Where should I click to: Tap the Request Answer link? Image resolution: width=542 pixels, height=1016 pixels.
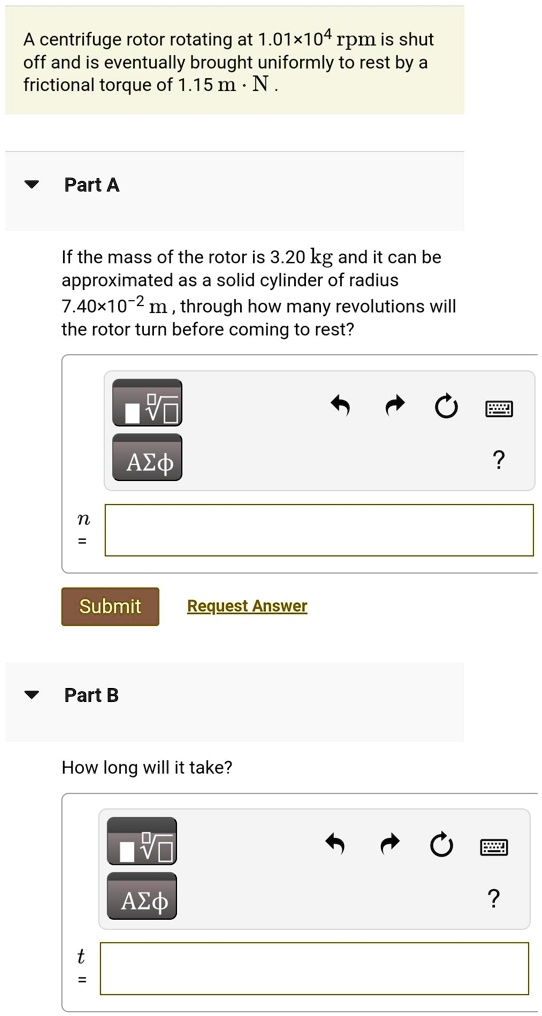247,606
